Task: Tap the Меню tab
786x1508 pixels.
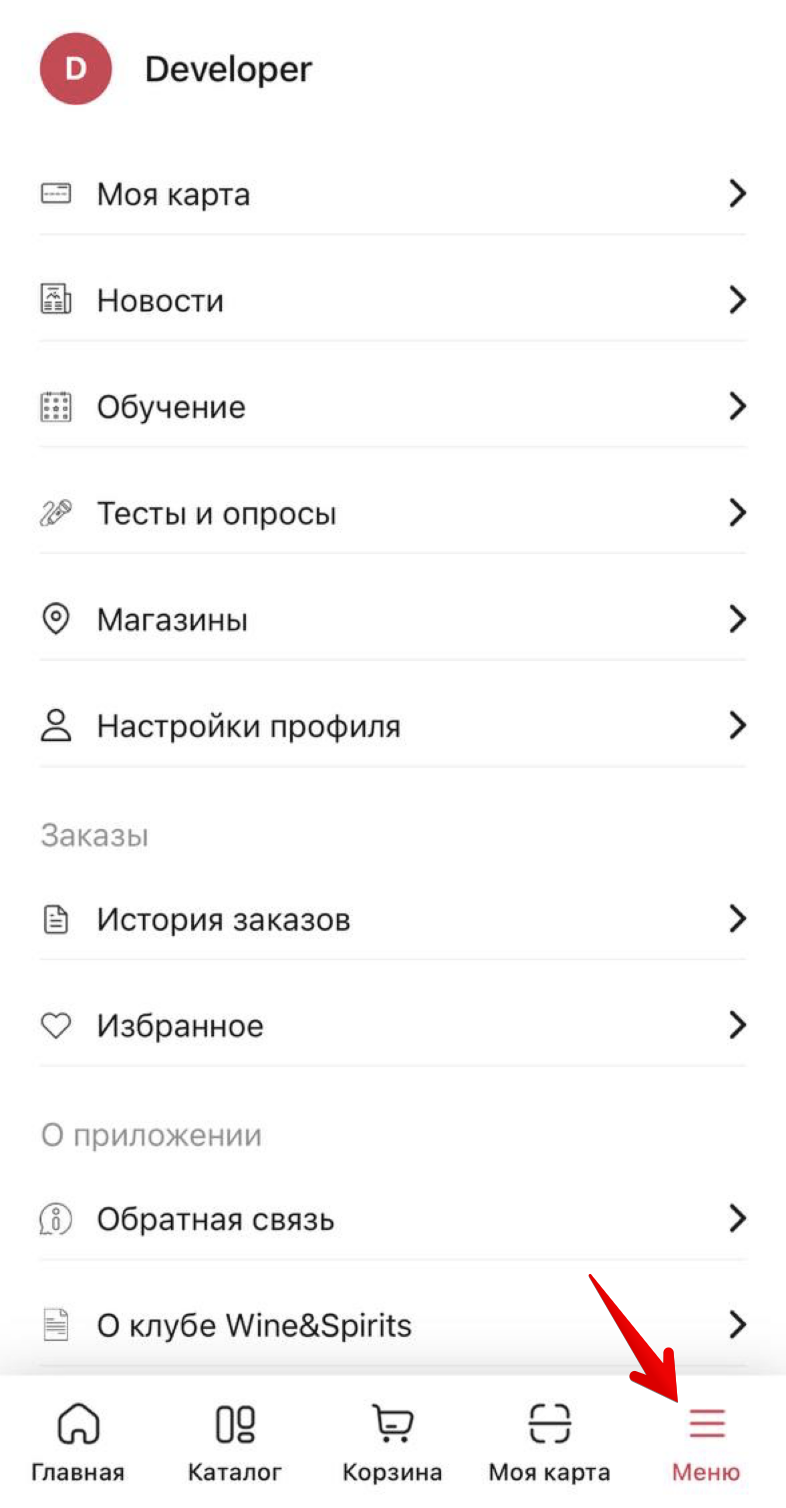Action: tap(706, 1442)
